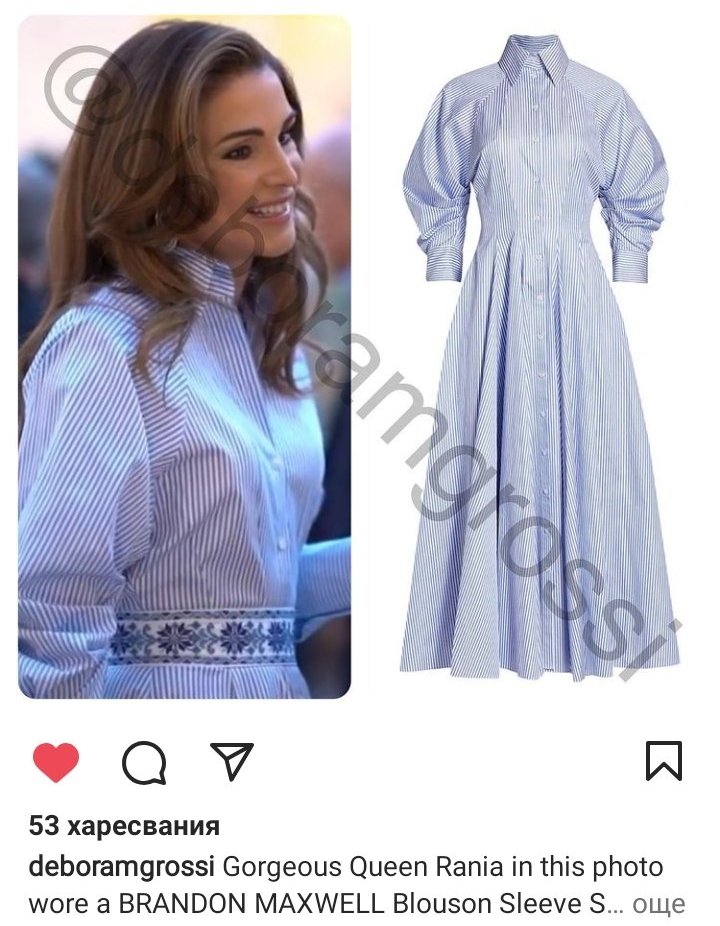Open deboramgrossi's profile from caption

[x=121, y=868]
